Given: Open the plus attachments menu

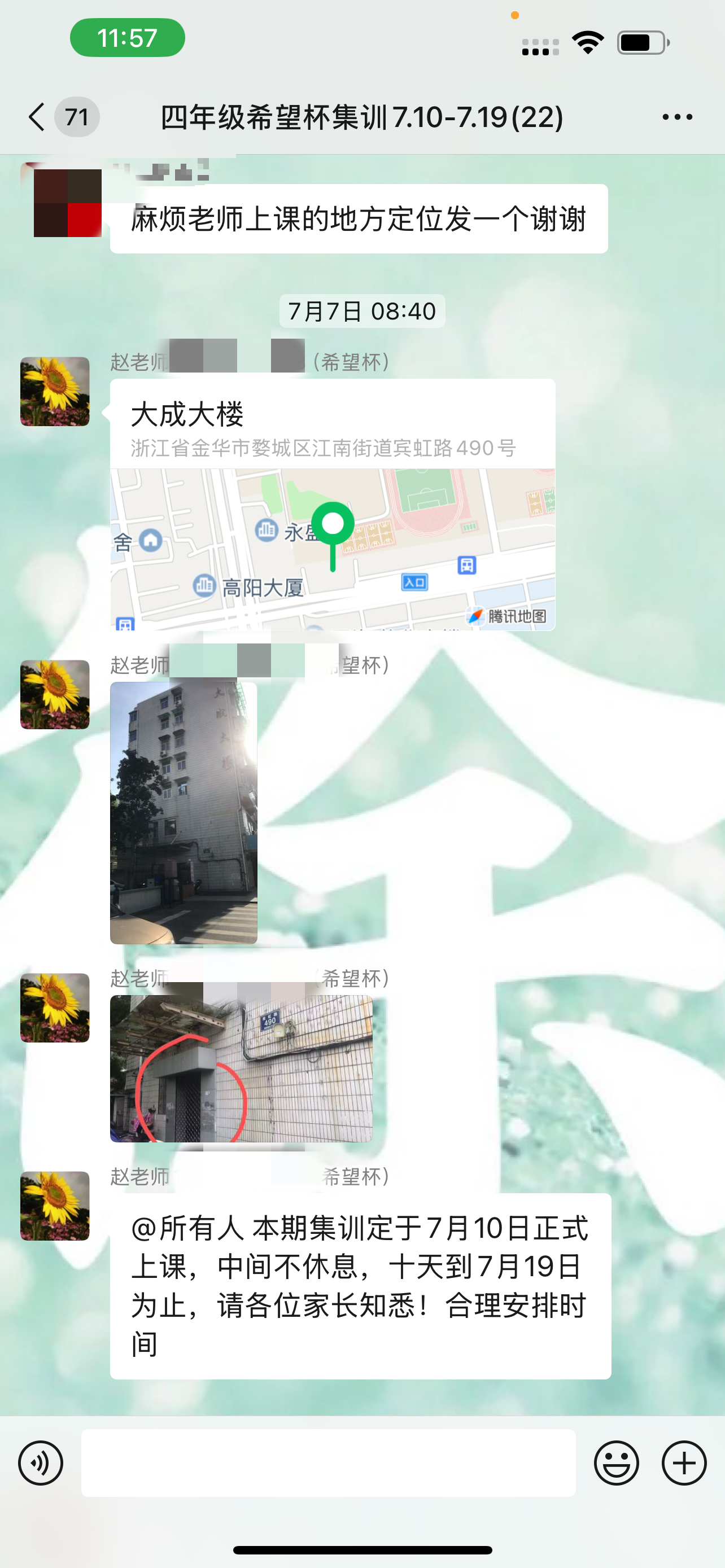Looking at the screenshot, I should tap(684, 1462).
